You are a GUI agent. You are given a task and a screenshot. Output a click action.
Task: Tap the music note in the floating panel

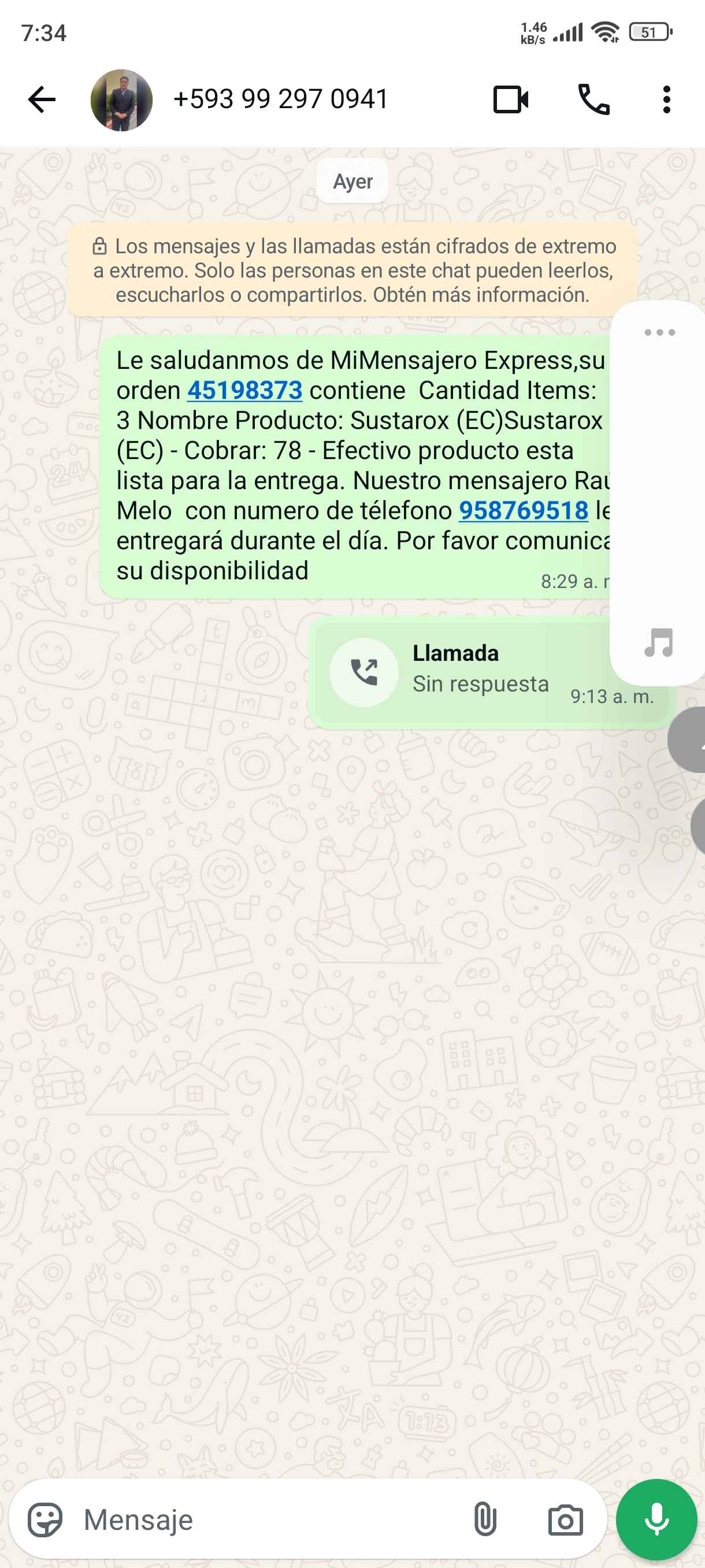pyautogui.click(x=659, y=643)
